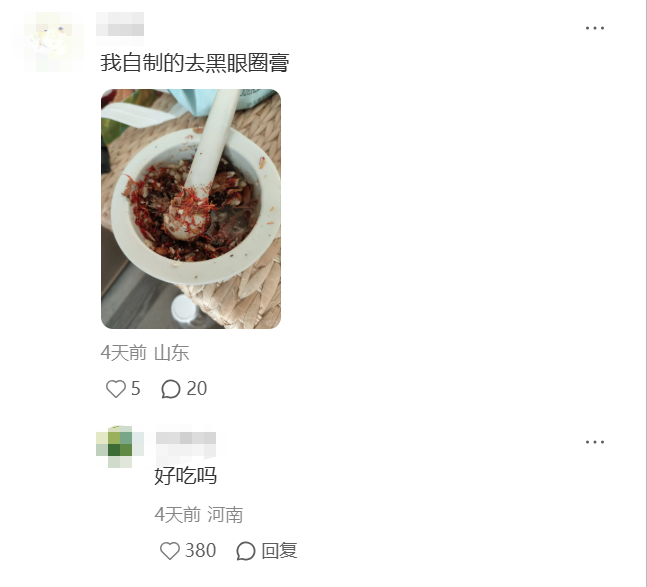Open the first commenter's avatar profile
Viewport: 647px width, 587px height.
[x=51, y=41]
